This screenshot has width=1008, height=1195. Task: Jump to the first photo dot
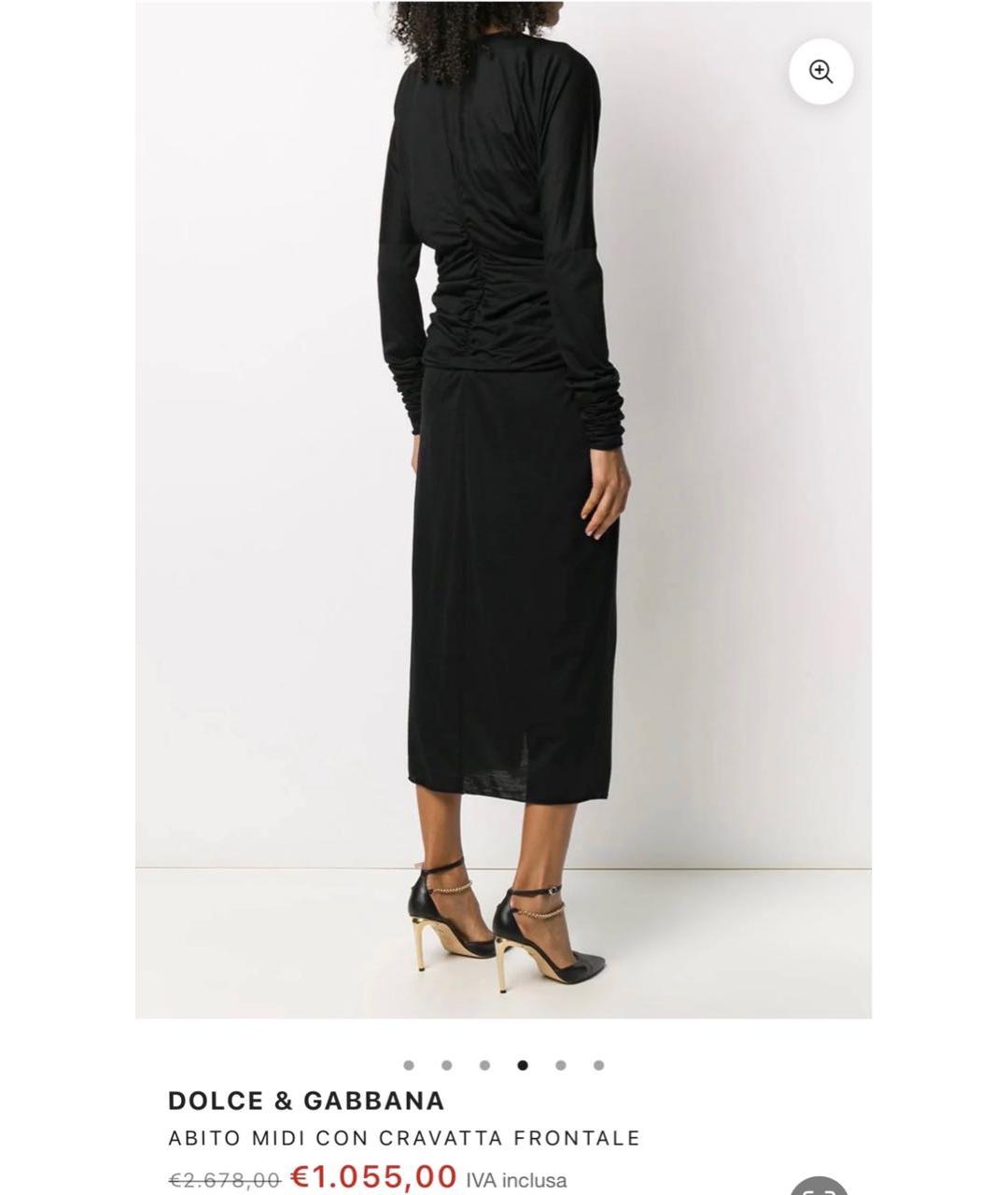pyautogui.click(x=409, y=1065)
